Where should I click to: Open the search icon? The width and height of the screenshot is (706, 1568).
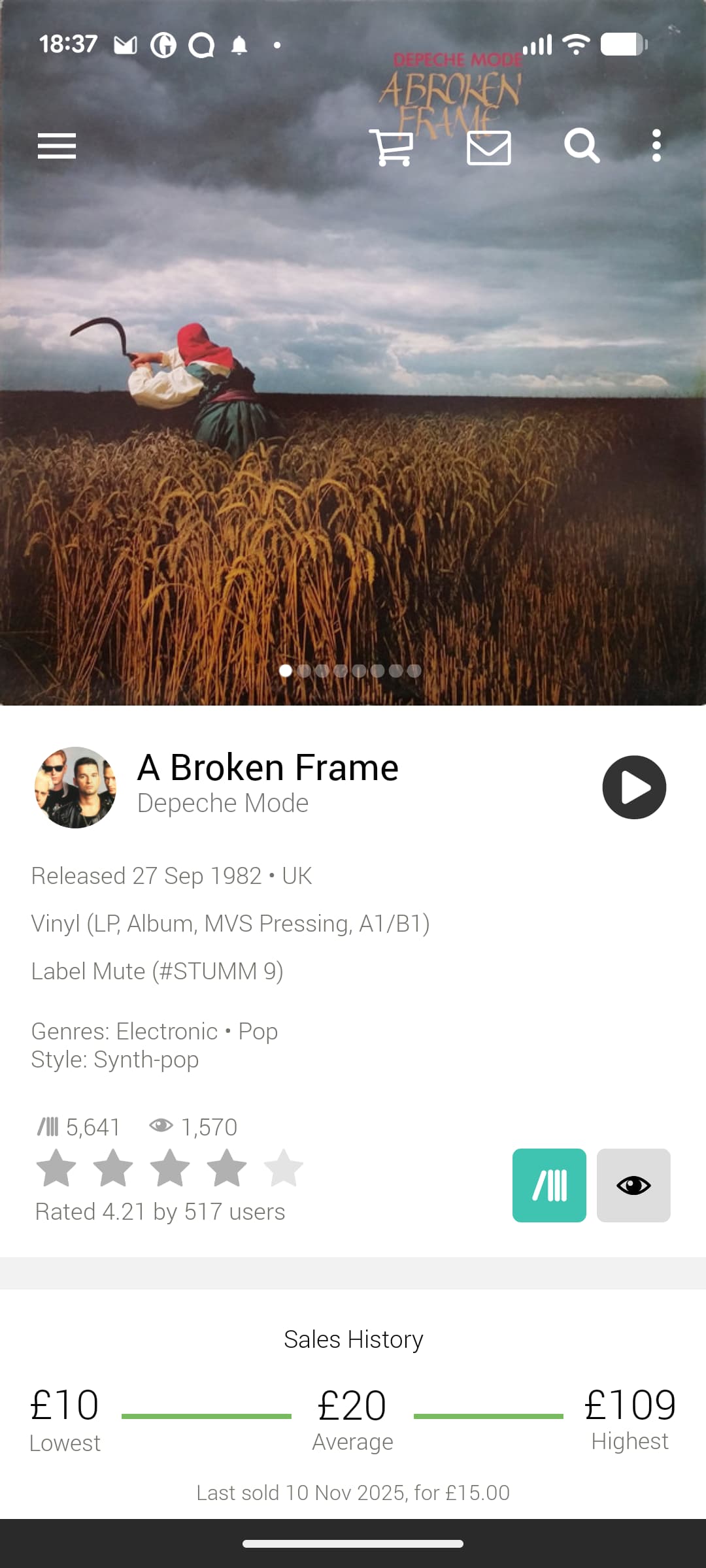[x=581, y=146]
